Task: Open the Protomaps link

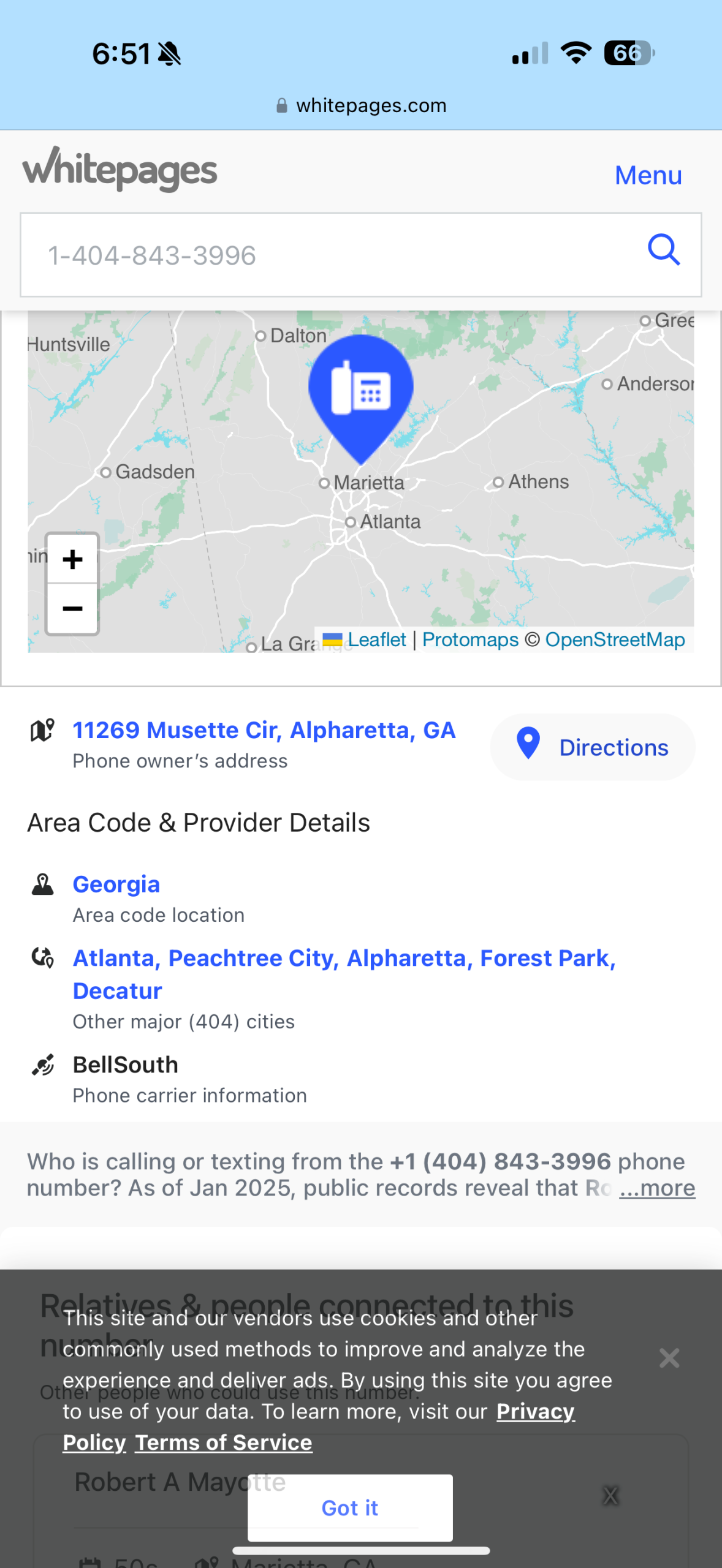Action: (470, 639)
